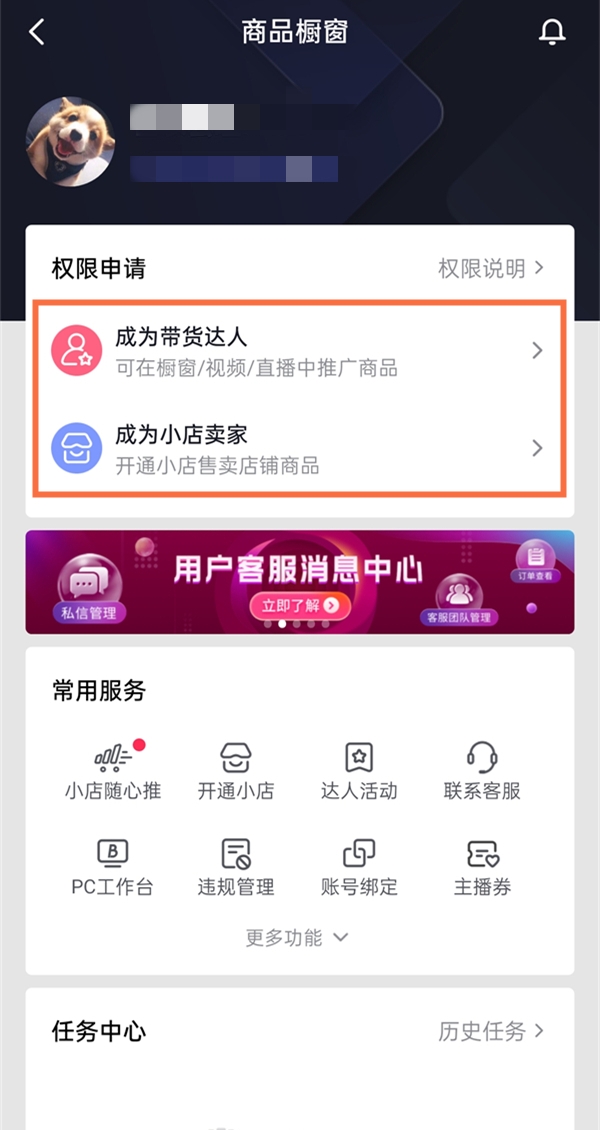Open 账号绑定 settings
This screenshot has height=1130, width=600.
pos(359,865)
